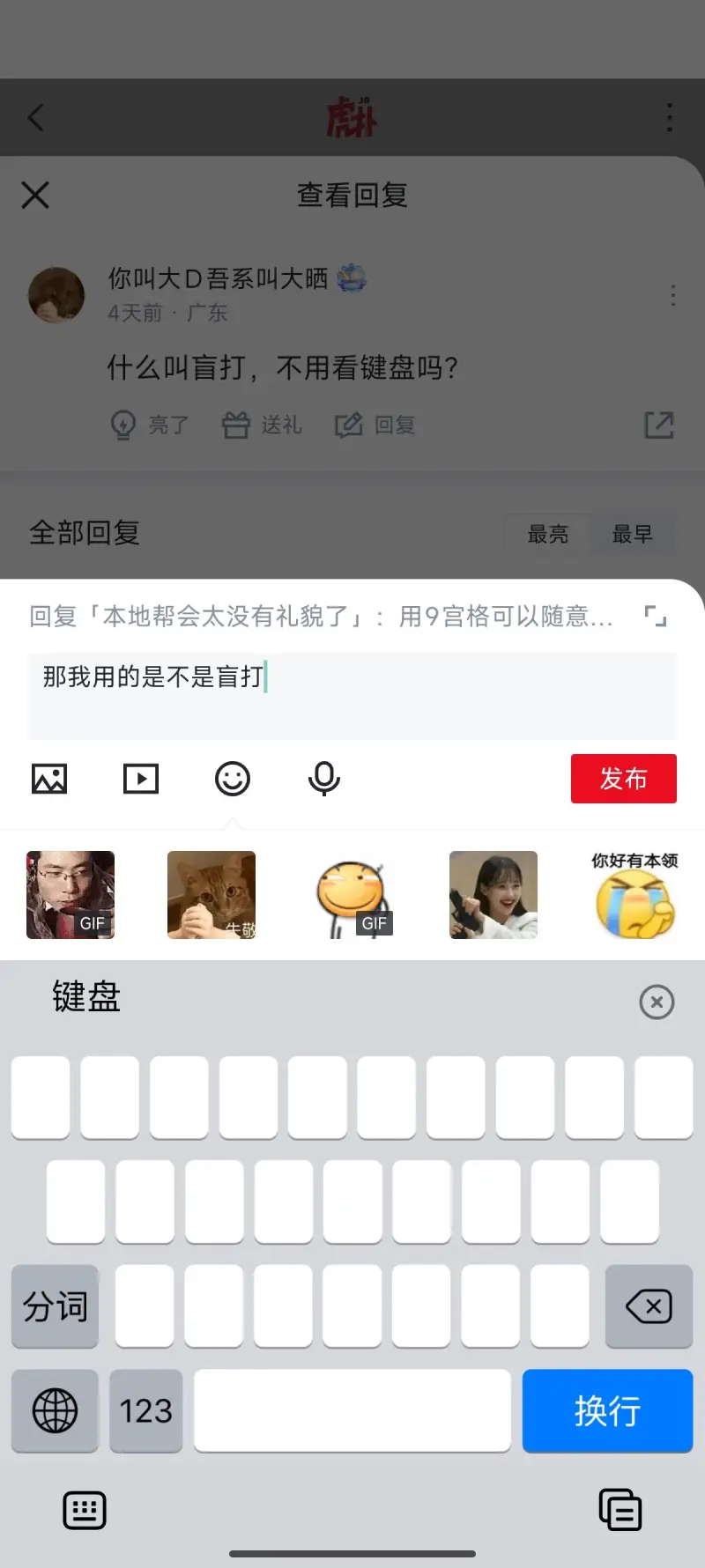
Task: Tap the 换行 return key
Action: click(x=607, y=1411)
